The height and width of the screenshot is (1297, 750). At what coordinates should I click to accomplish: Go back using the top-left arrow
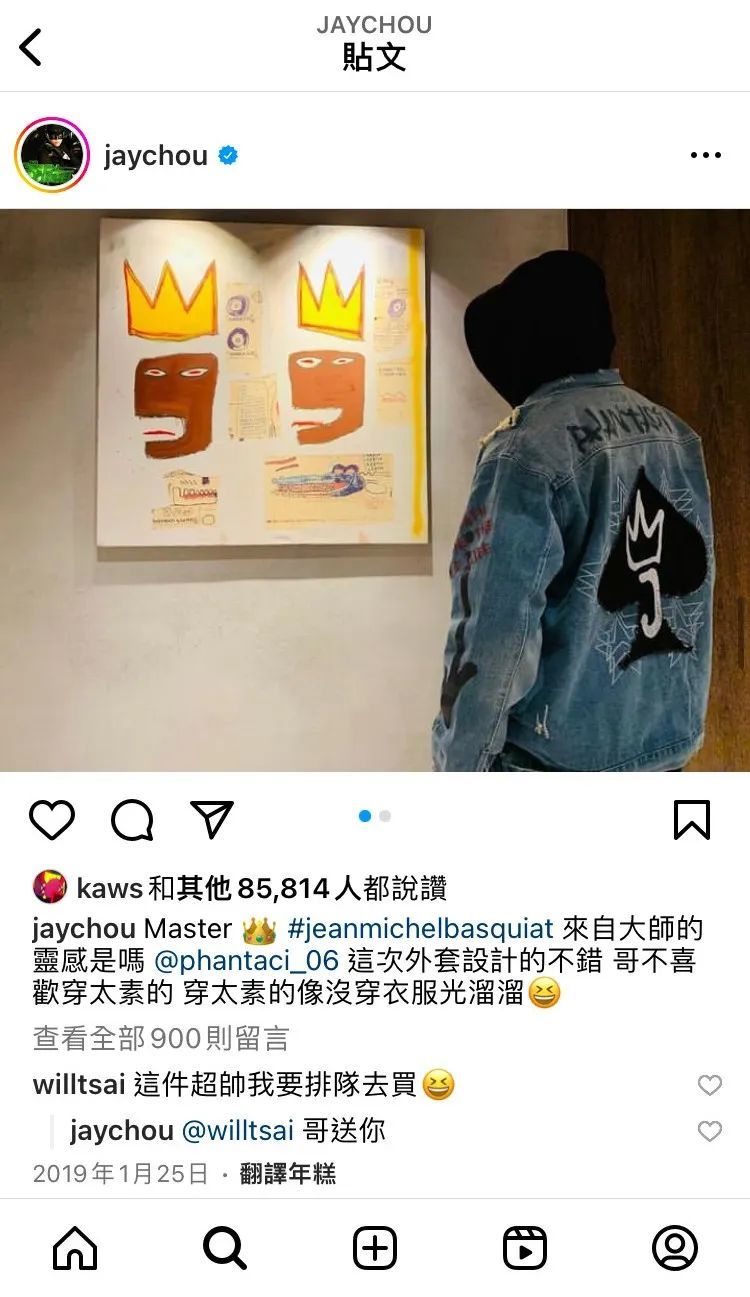(x=32, y=47)
